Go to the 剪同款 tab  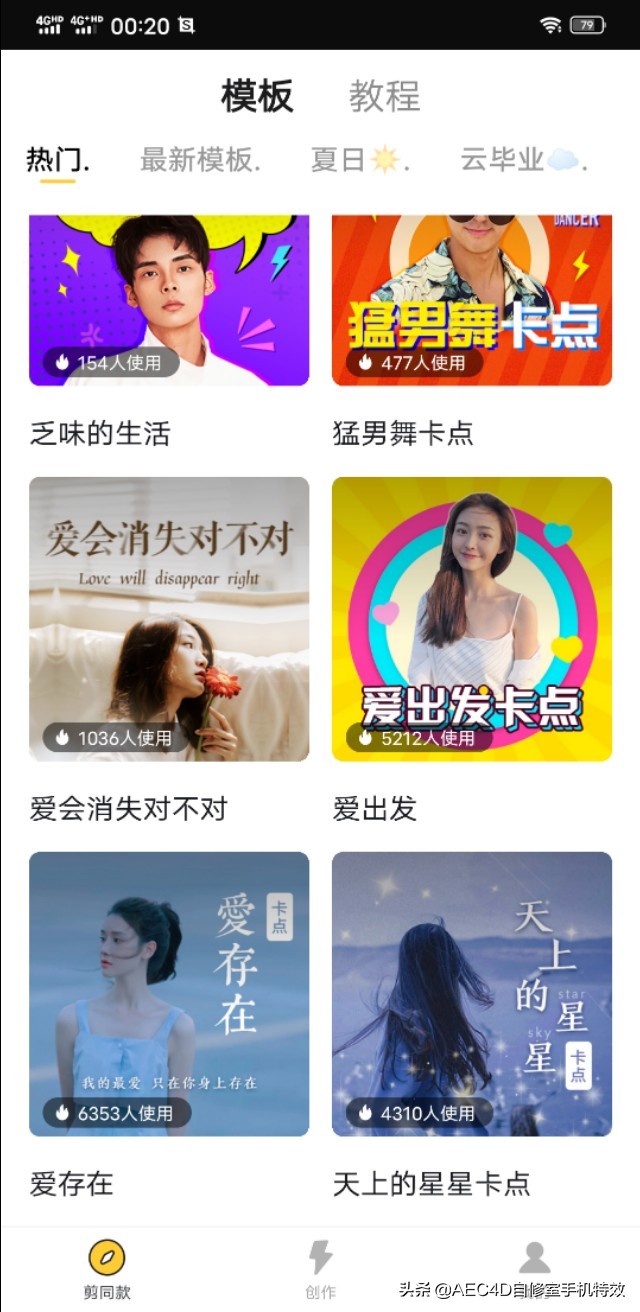107,1268
